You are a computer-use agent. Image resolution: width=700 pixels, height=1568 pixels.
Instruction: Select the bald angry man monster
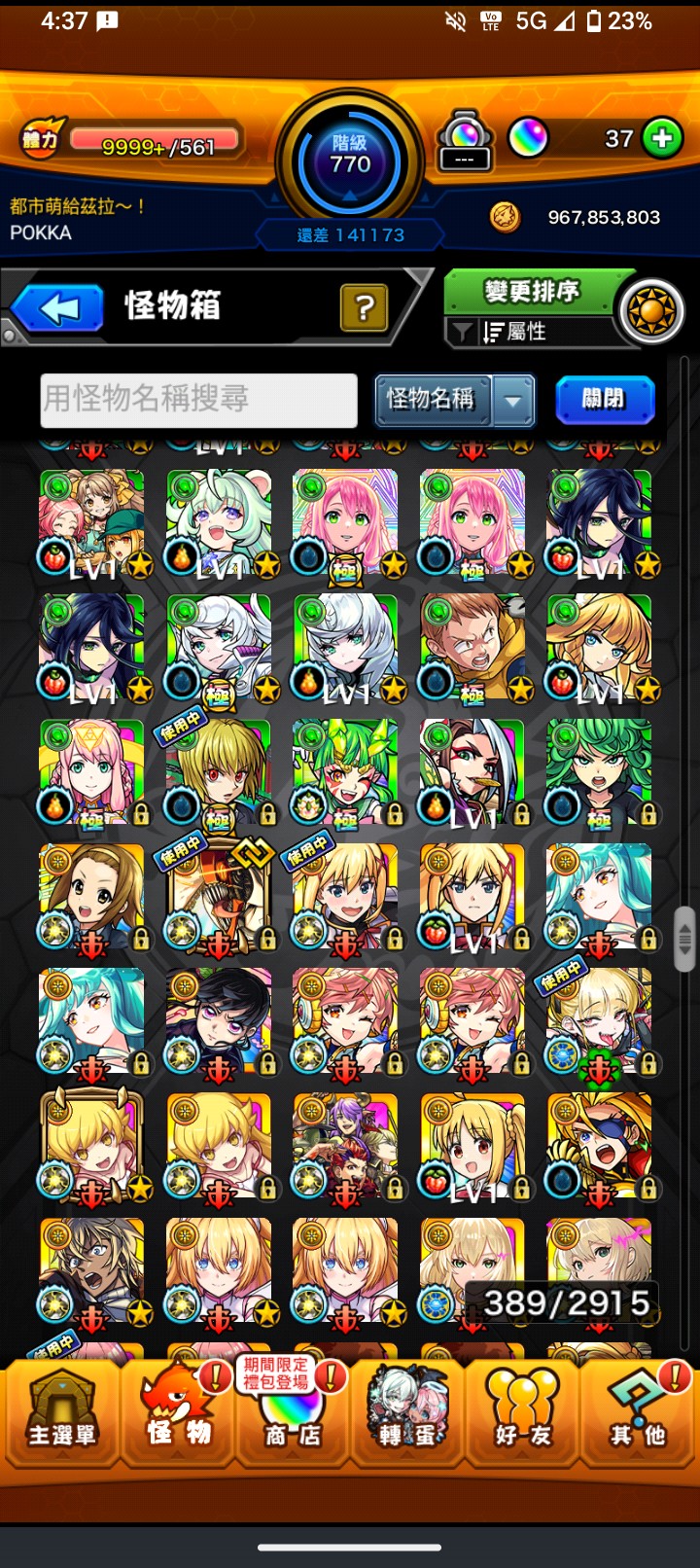tap(472, 649)
